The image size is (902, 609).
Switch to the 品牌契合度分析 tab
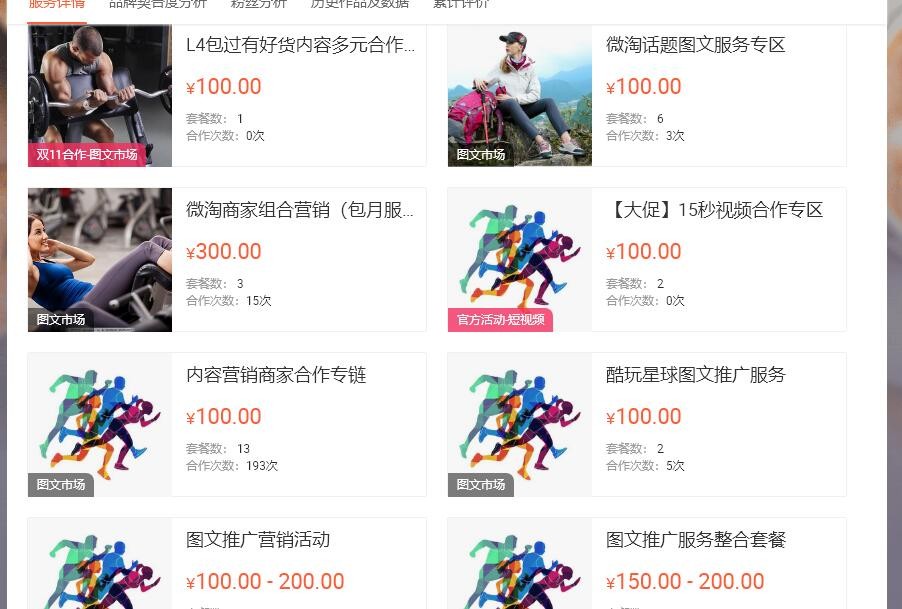pyautogui.click(x=158, y=5)
